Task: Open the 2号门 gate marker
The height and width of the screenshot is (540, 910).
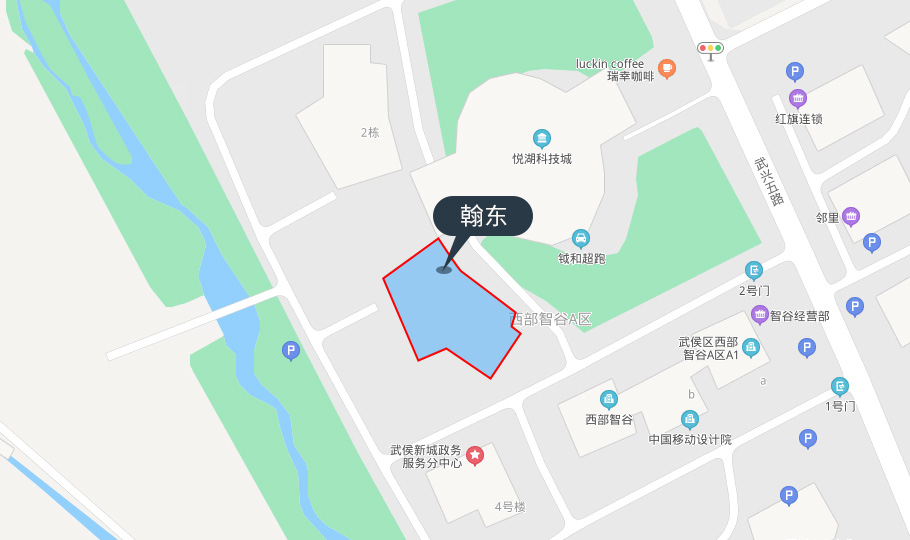Action: [754, 270]
